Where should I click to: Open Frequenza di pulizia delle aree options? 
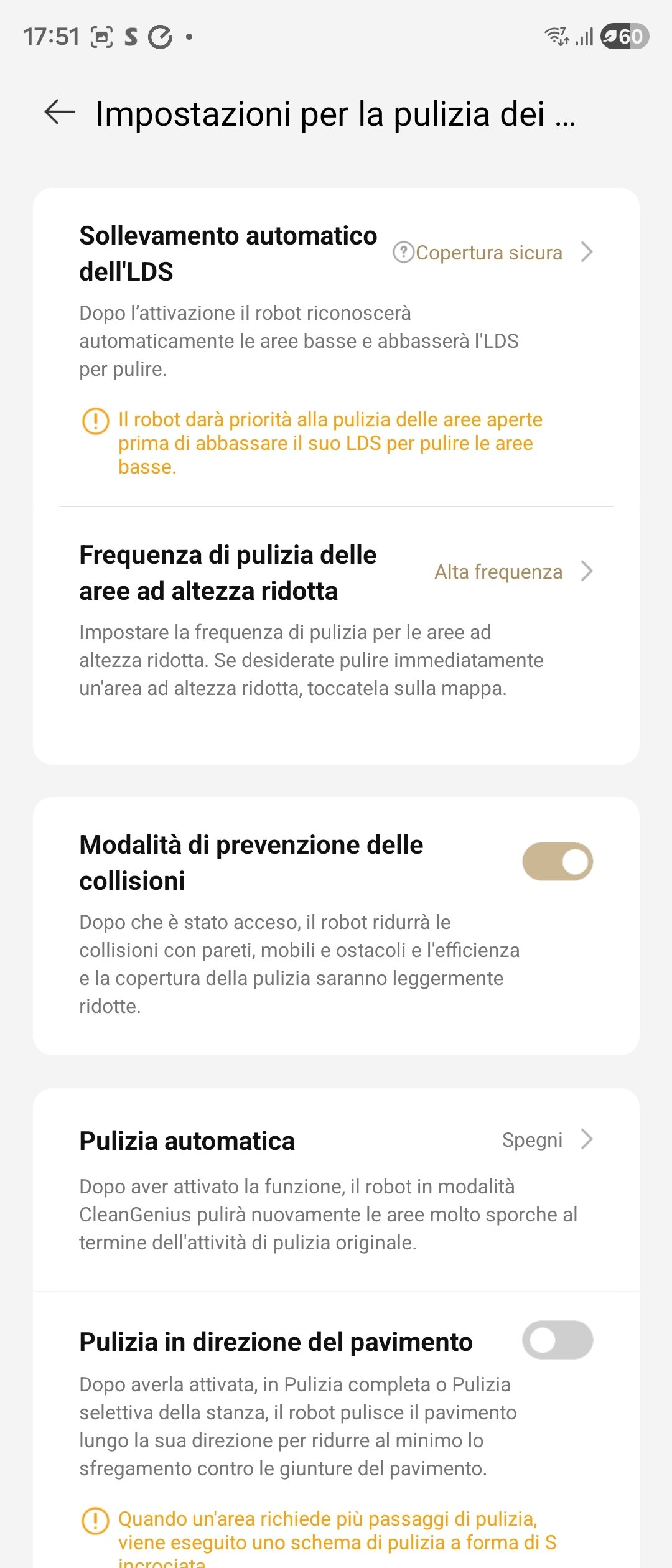coord(336,636)
